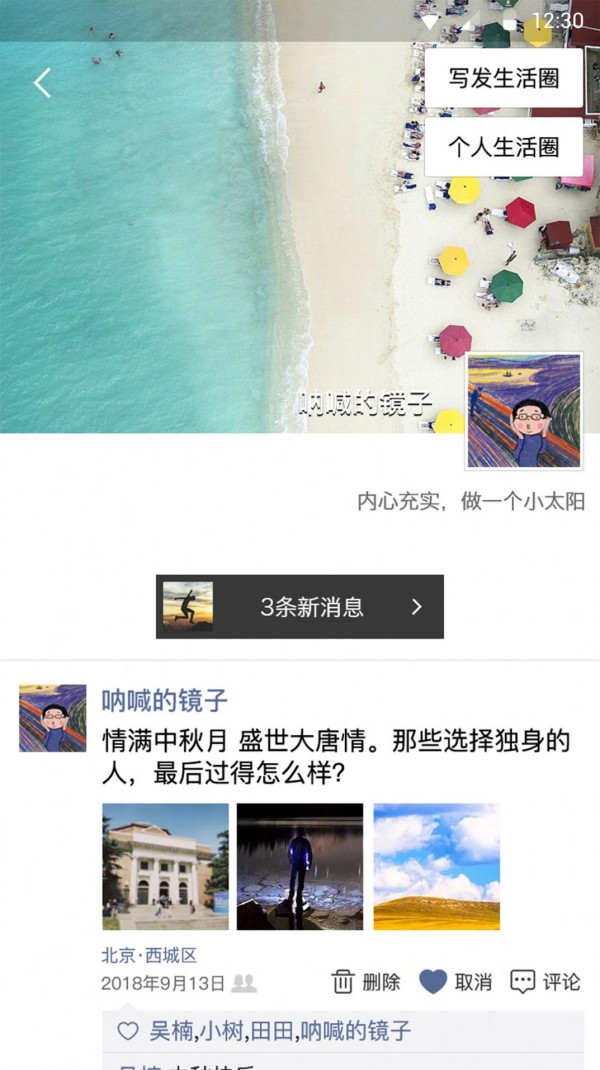Cancel the like with 取消
Screen dimensions: 600x1070
(456, 982)
